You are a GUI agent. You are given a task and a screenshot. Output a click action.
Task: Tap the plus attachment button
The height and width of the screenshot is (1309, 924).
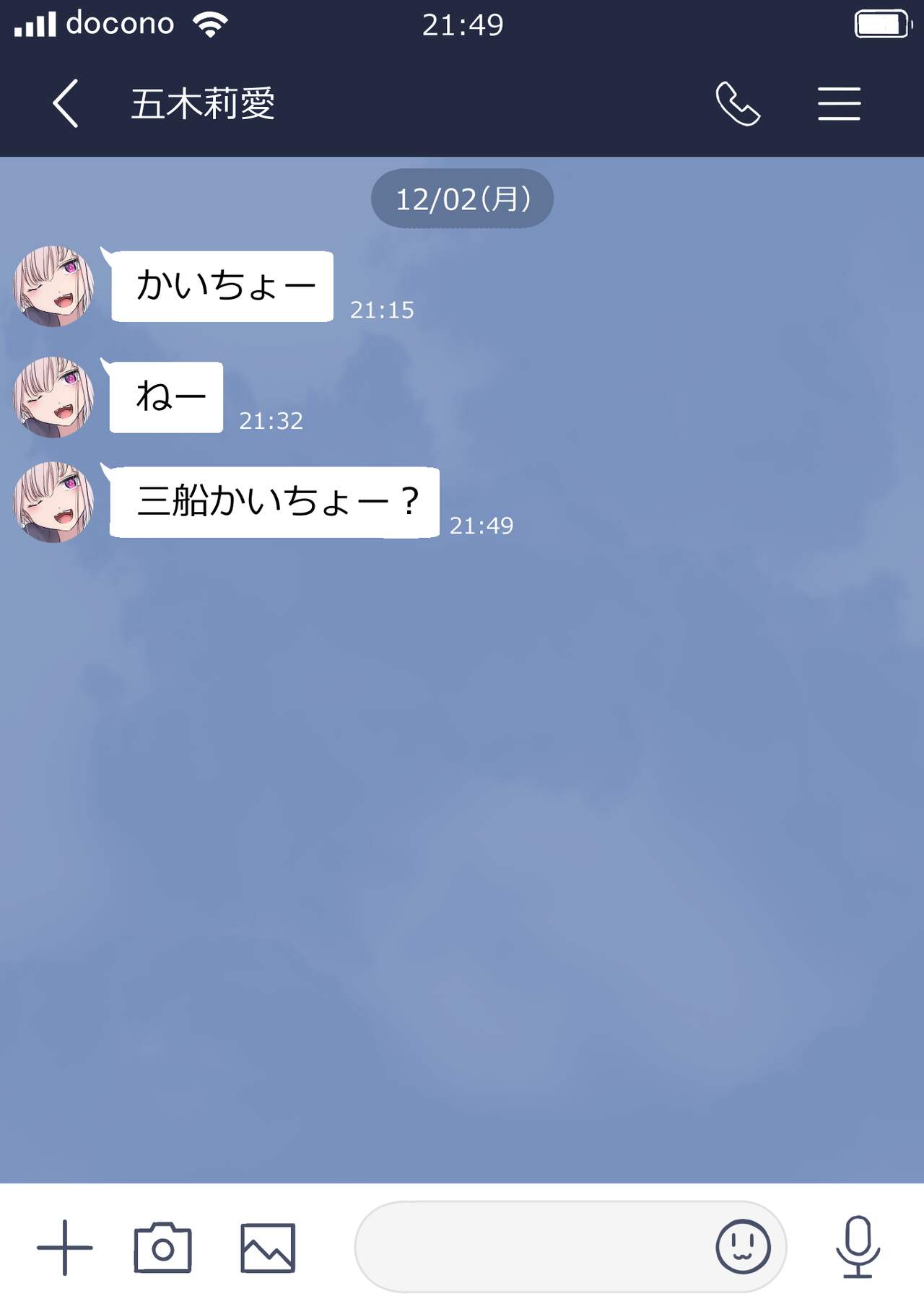click(x=65, y=1247)
